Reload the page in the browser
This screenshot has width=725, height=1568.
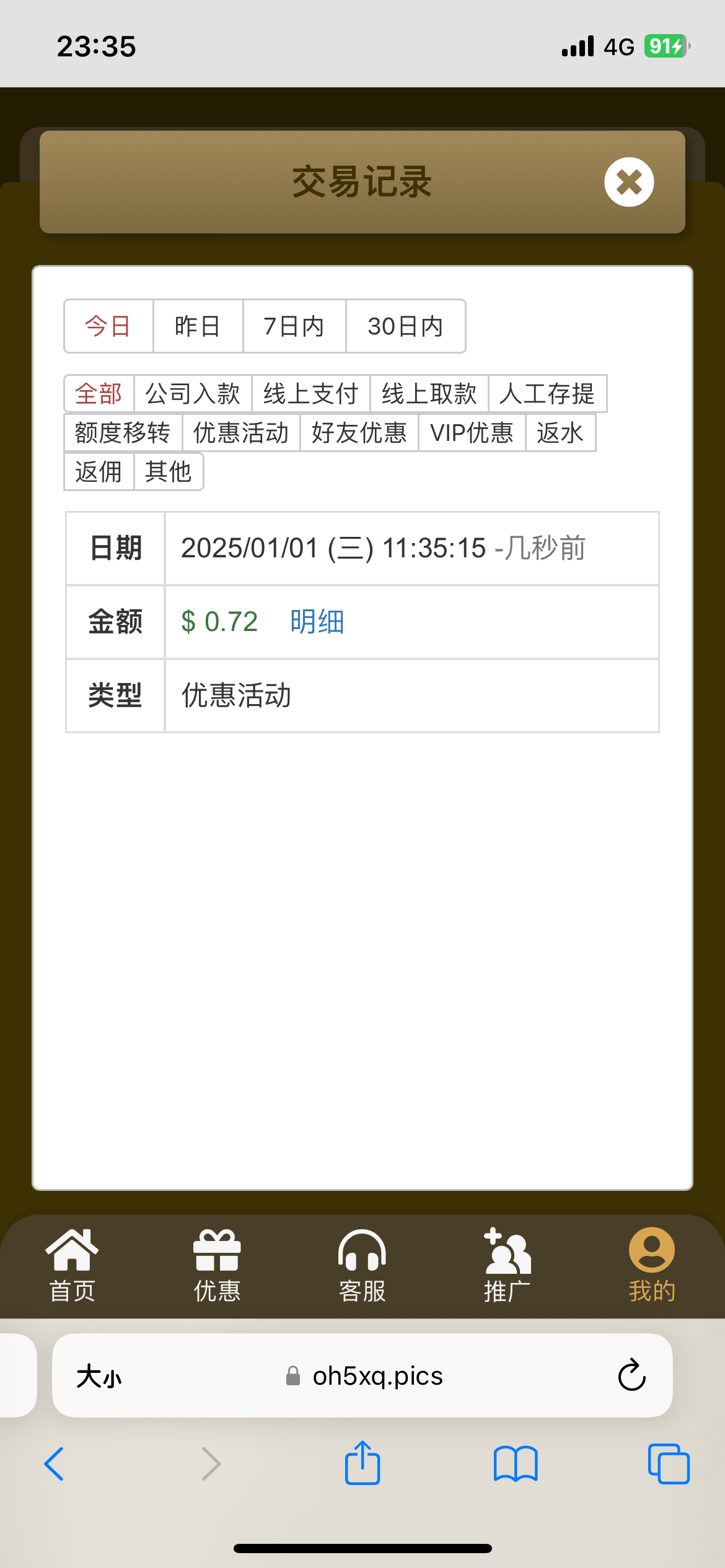(x=632, y=1375)
